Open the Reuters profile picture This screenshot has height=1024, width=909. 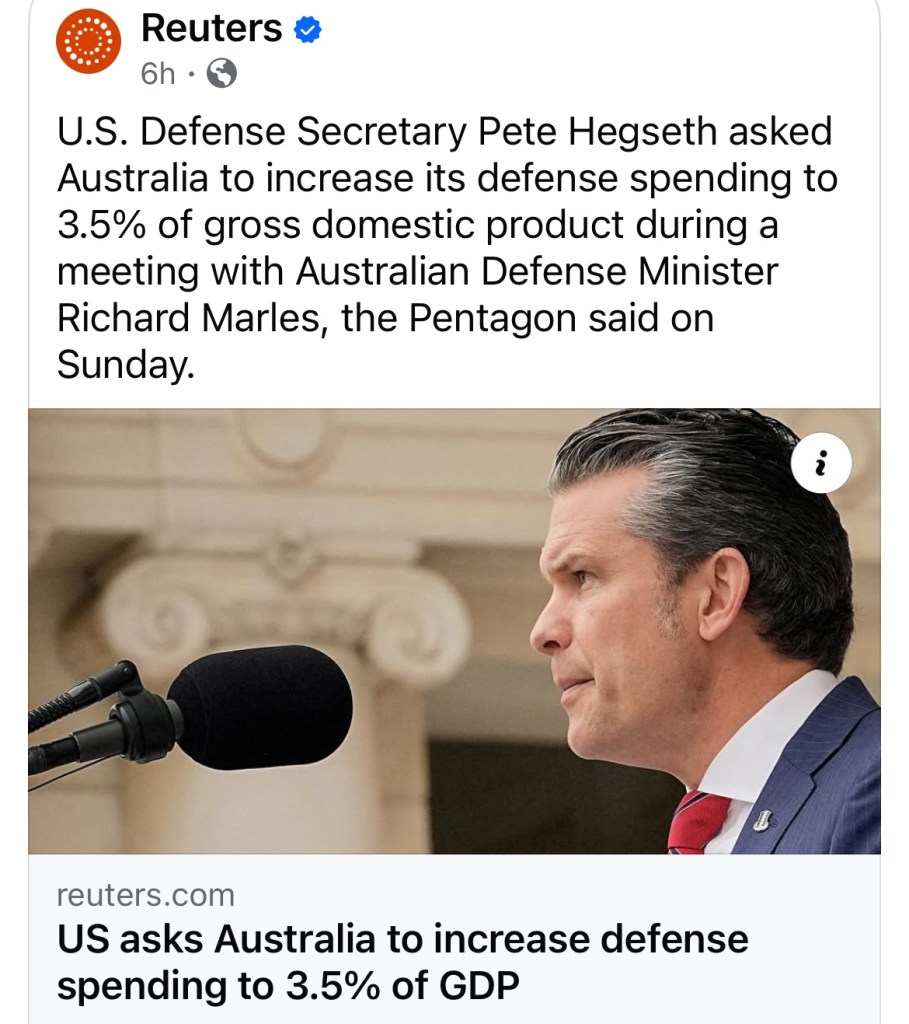[88, 42]
